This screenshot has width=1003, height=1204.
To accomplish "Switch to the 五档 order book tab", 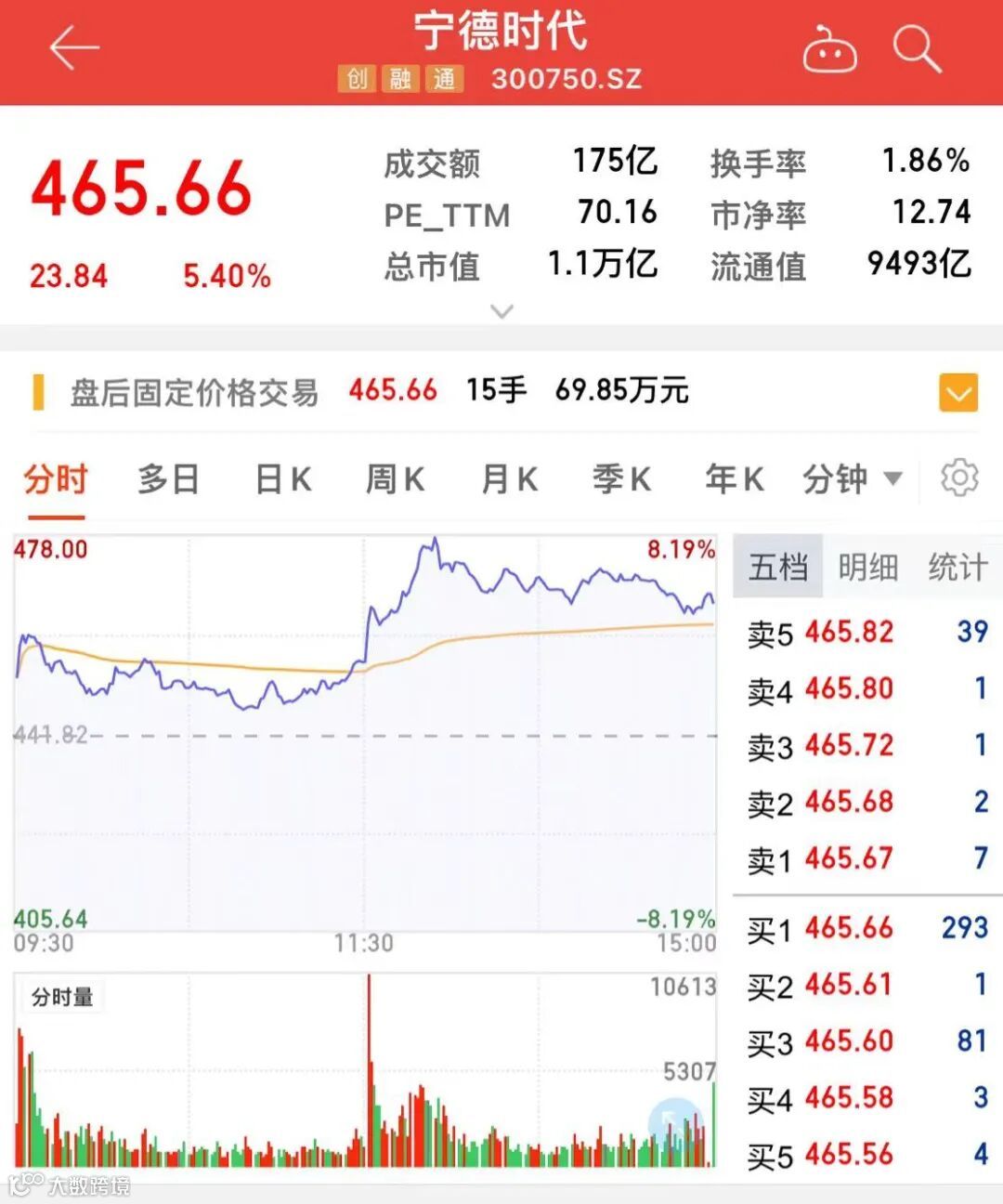I will tap(778, 567).
